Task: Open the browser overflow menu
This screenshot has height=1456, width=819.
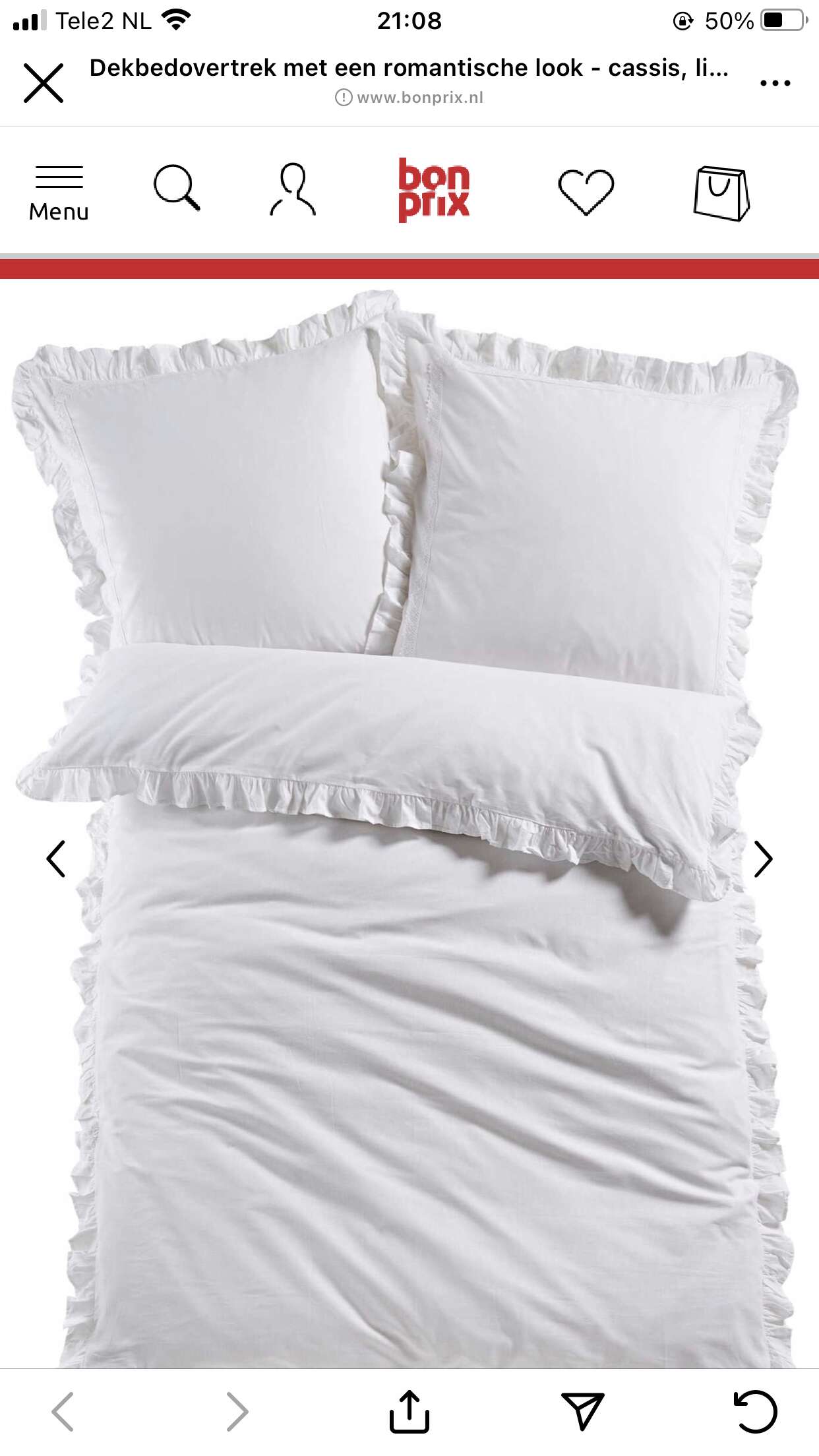Action: point(775,83)
